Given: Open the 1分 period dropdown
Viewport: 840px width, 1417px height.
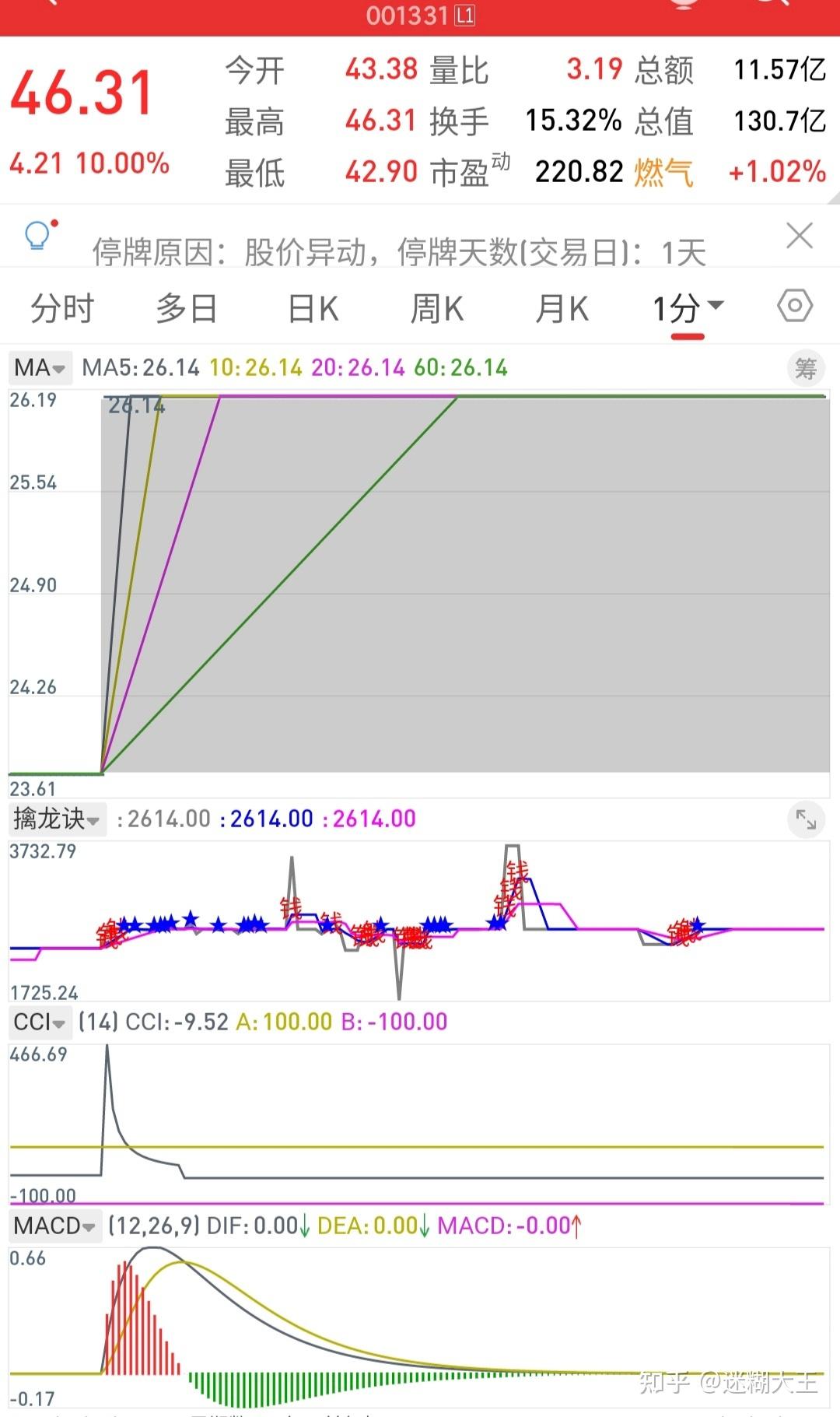Looking at the screenshot, I should [688, 309].
